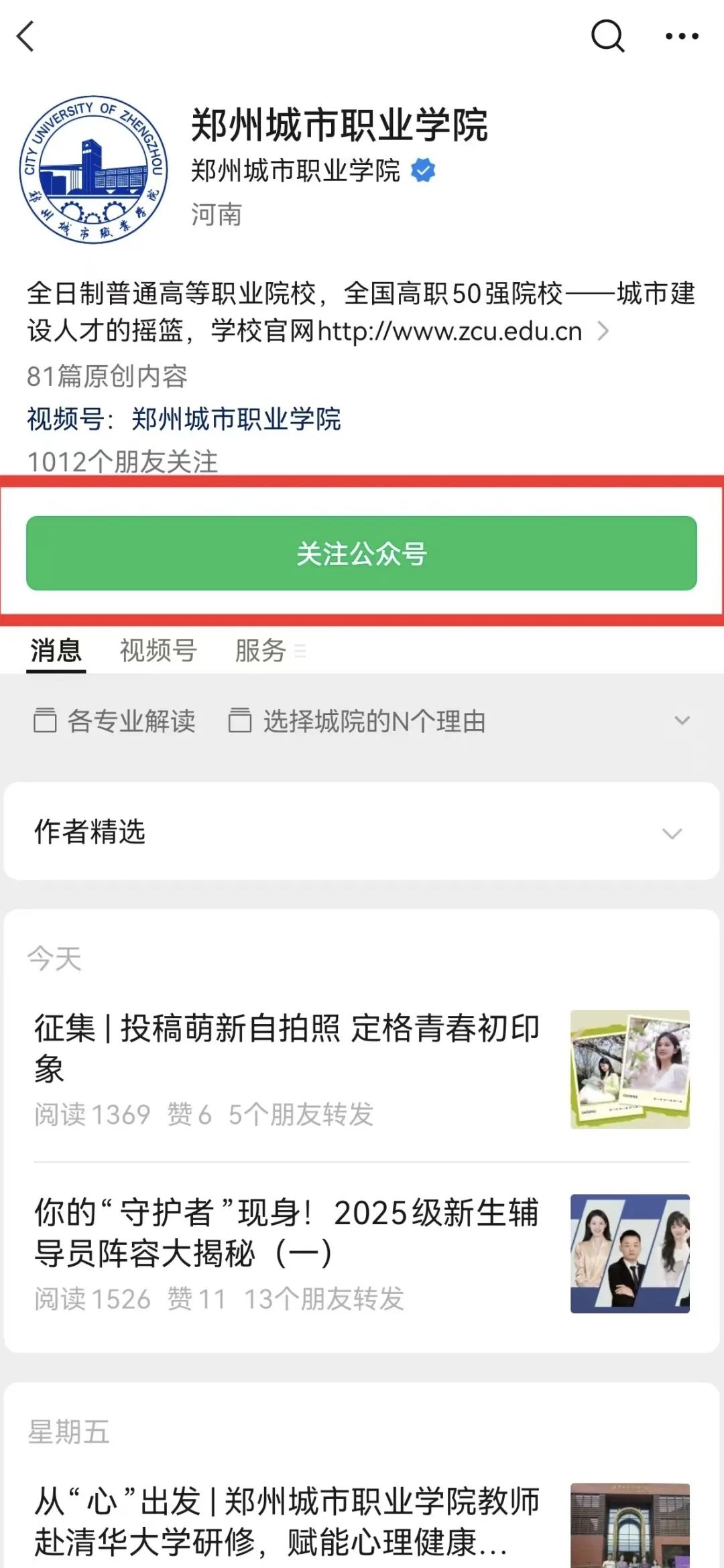The width and height of the screenshot is (724, 1568).
Task: Open the 各专业解读 collection
Action: [x=115, y=721]
